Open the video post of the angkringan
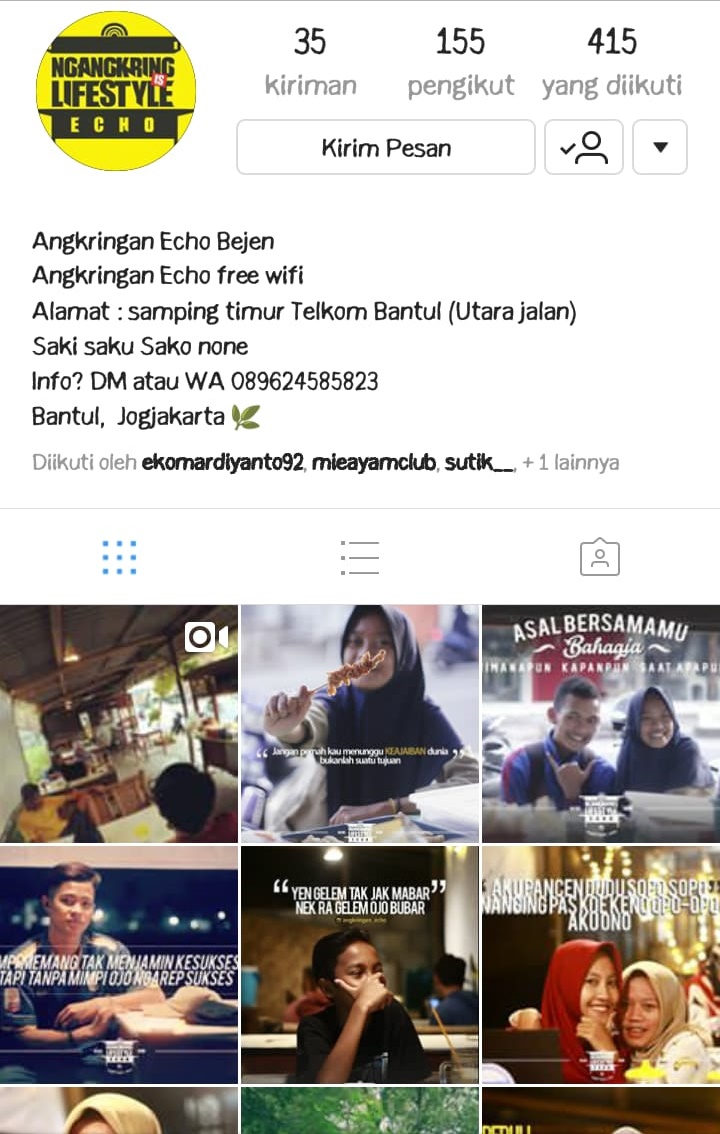Screen dimensions: 720x1134 click(x=119, y=724)
